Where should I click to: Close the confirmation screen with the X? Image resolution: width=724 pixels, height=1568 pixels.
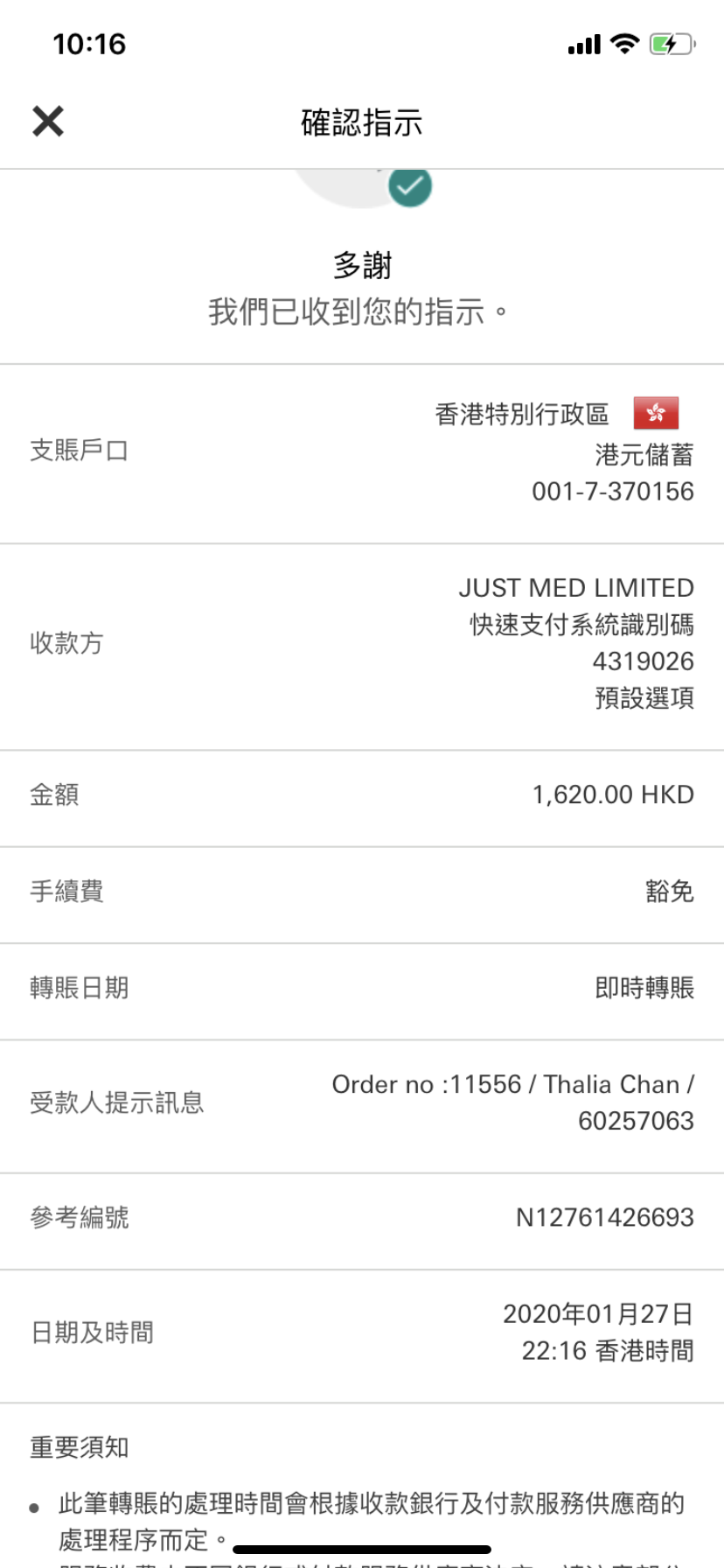(x=48, y=122)
